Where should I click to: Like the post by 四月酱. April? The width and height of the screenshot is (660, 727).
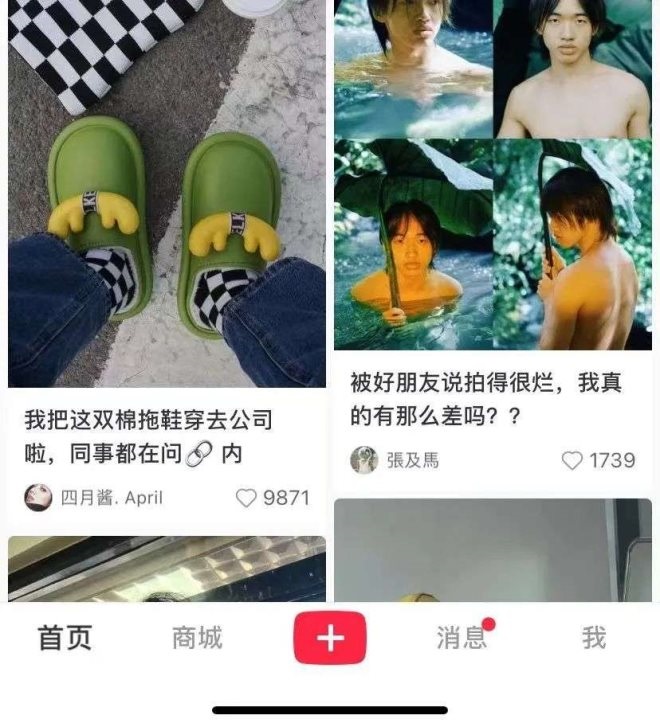(x=247, y=498)
